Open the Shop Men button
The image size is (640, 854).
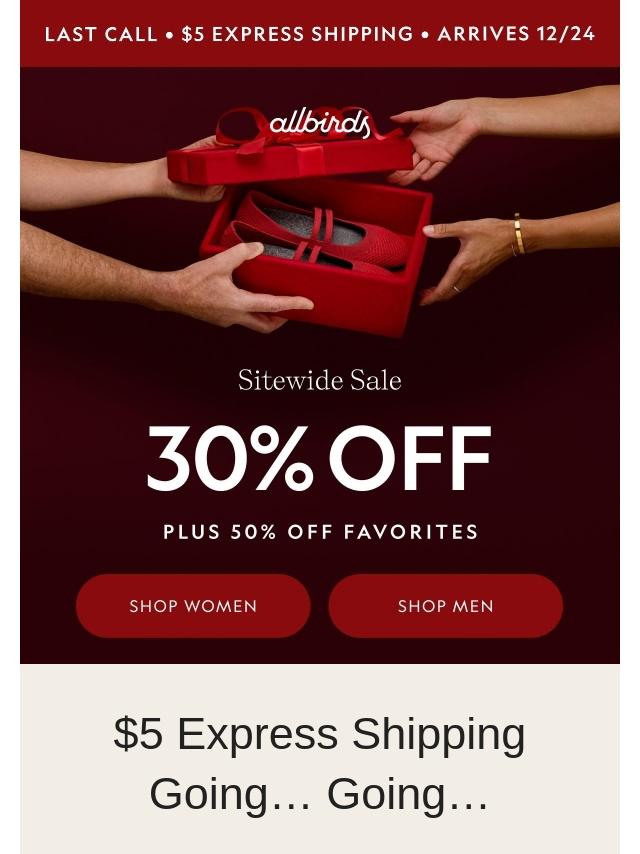click(445, 606)
